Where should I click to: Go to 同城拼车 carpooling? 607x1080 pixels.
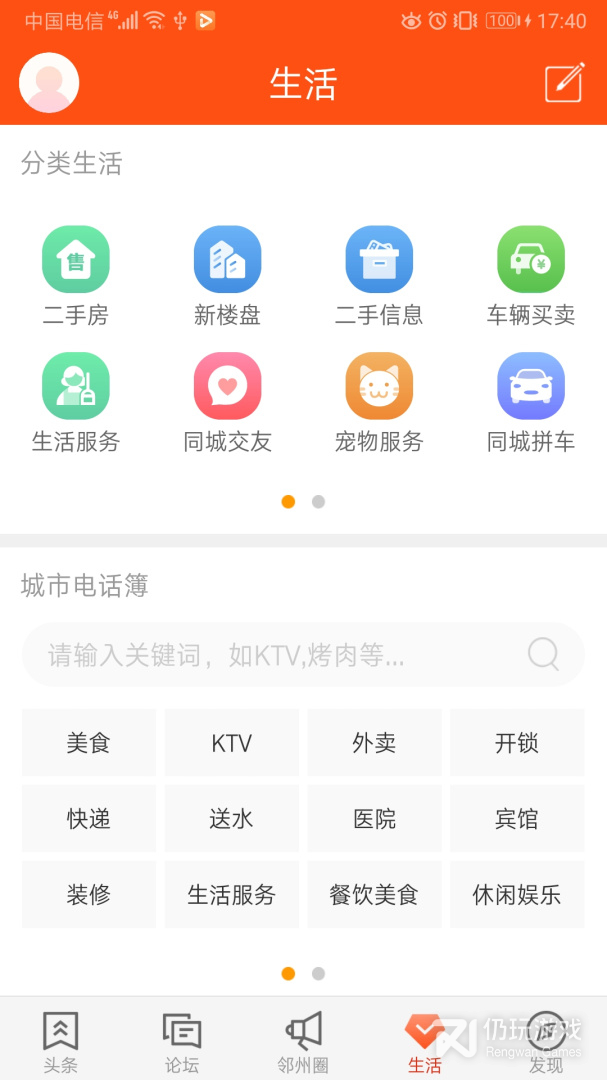(x=531, y=402)
